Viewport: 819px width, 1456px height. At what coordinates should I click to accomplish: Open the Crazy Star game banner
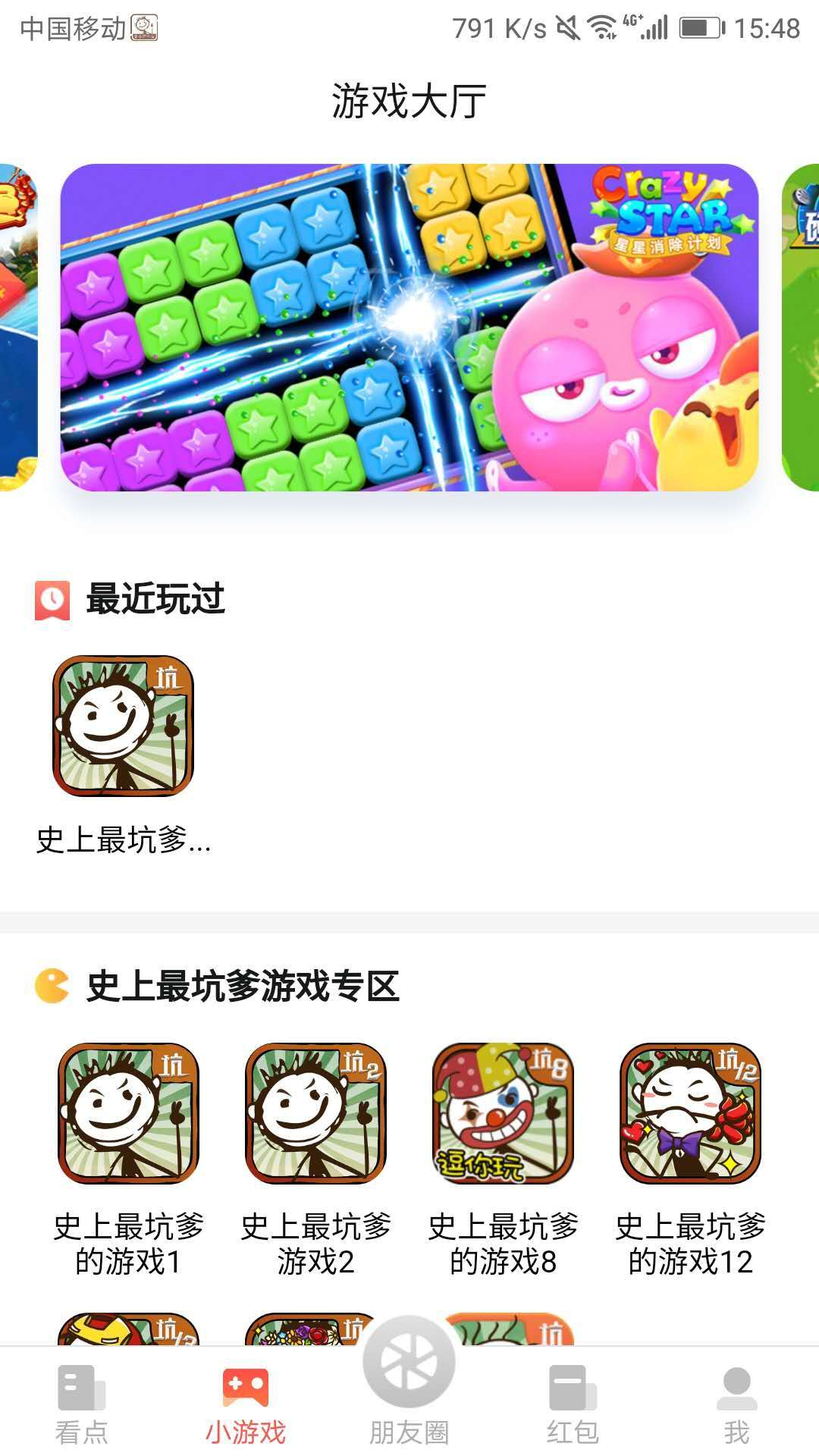click(x=409, y=328)
